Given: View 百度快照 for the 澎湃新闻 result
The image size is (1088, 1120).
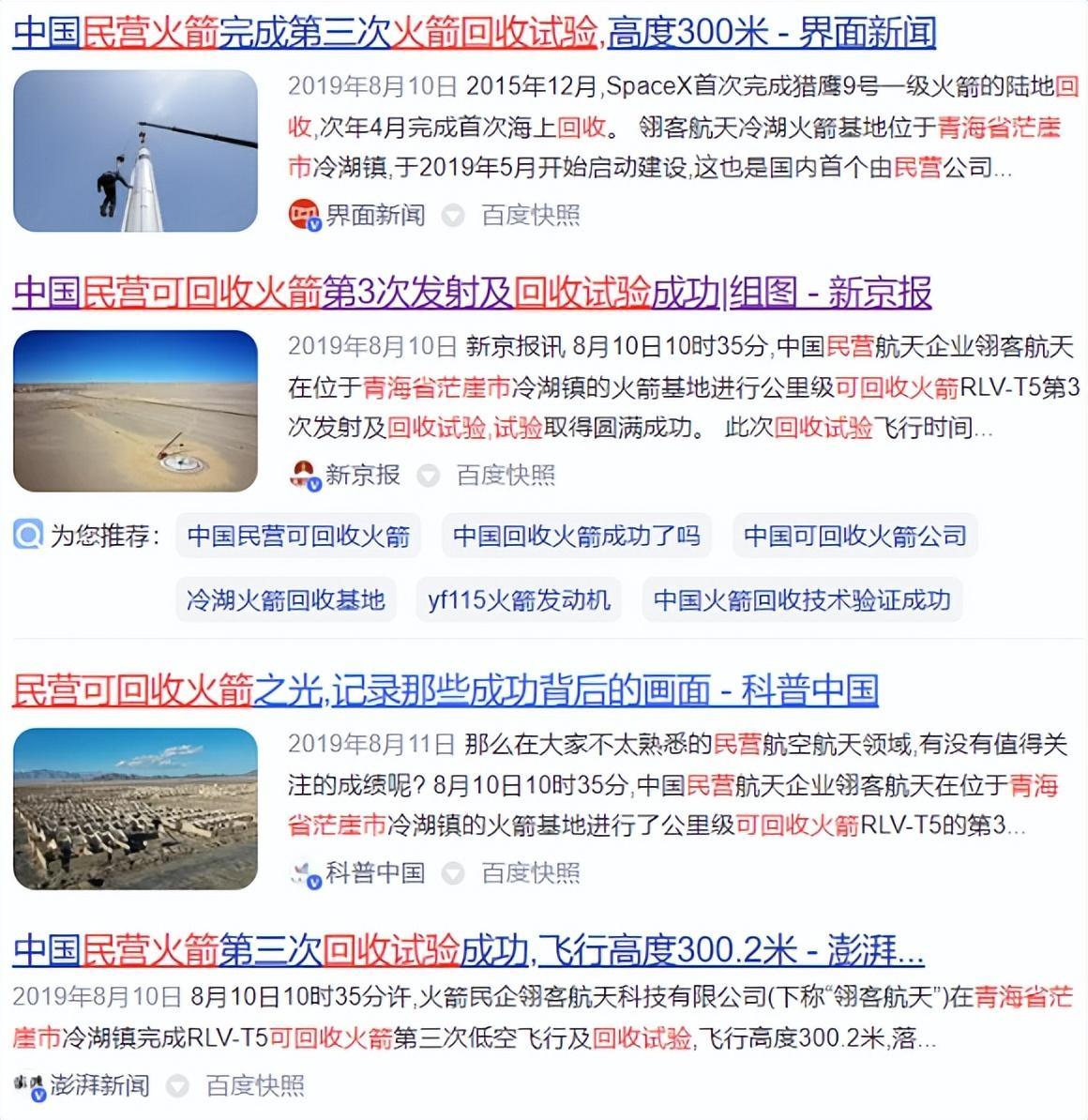Looking at the screenshot, I should point(254,1086).
